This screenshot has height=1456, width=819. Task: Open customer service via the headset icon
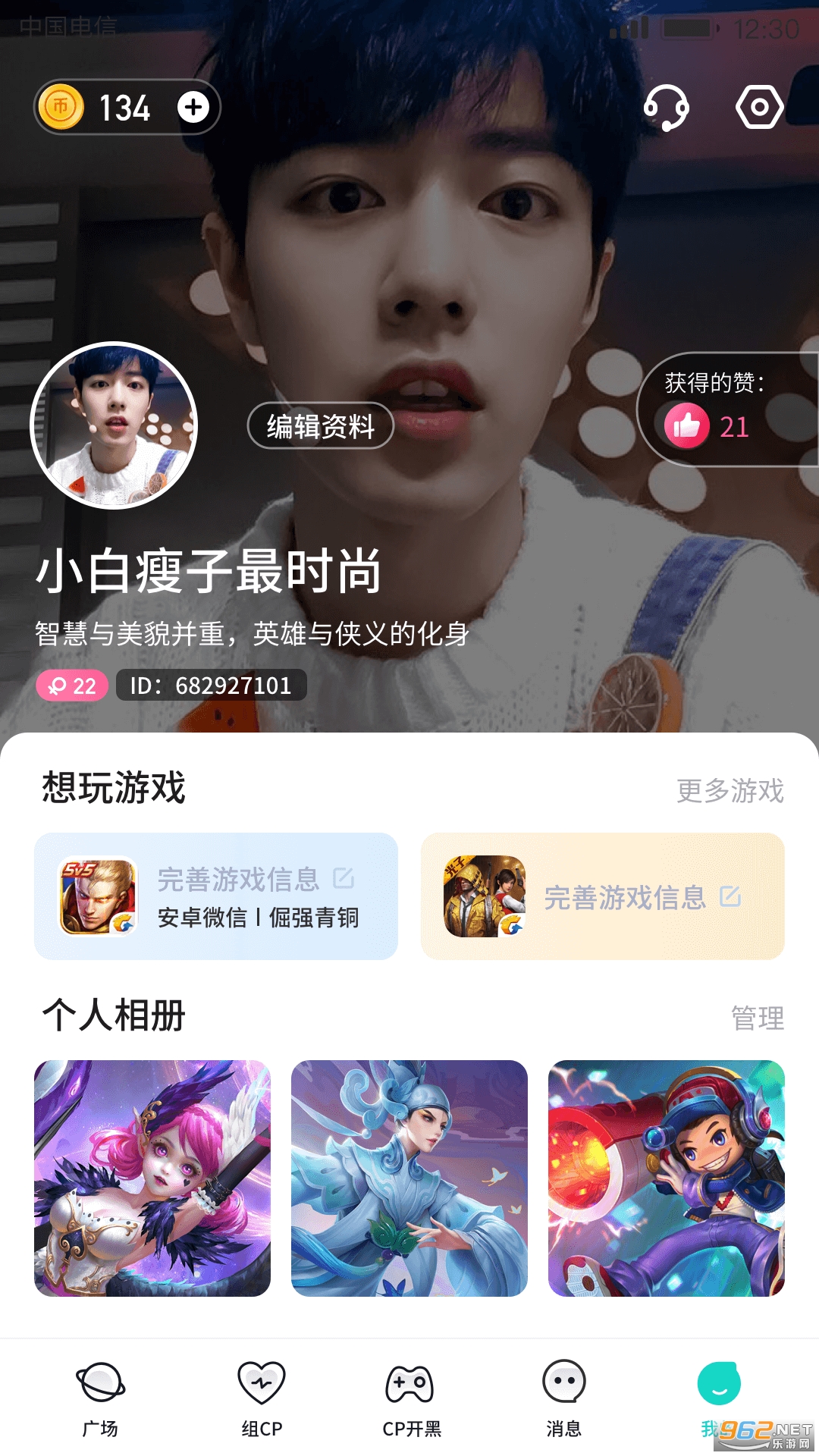[x=667, y=108]
